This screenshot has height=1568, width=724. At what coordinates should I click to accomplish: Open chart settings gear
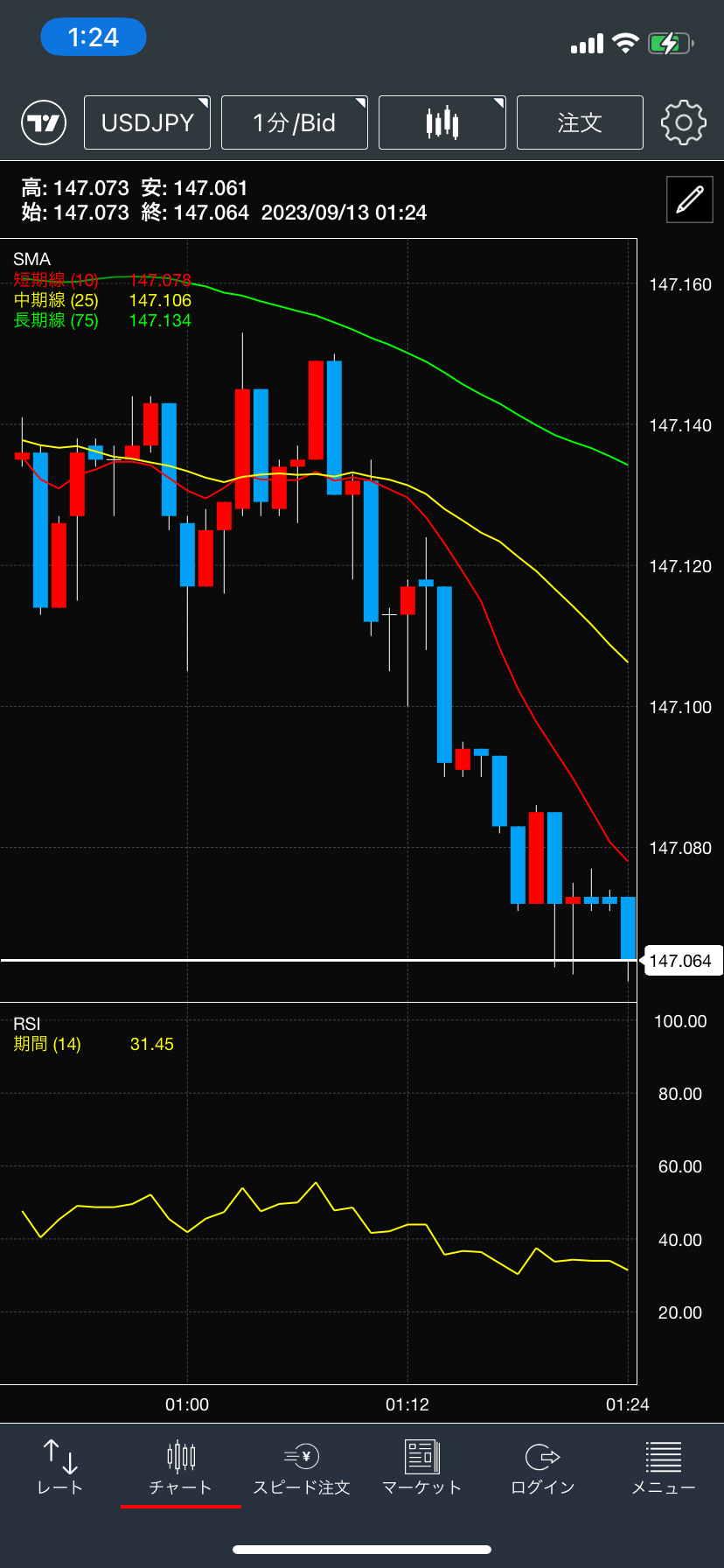683,122
